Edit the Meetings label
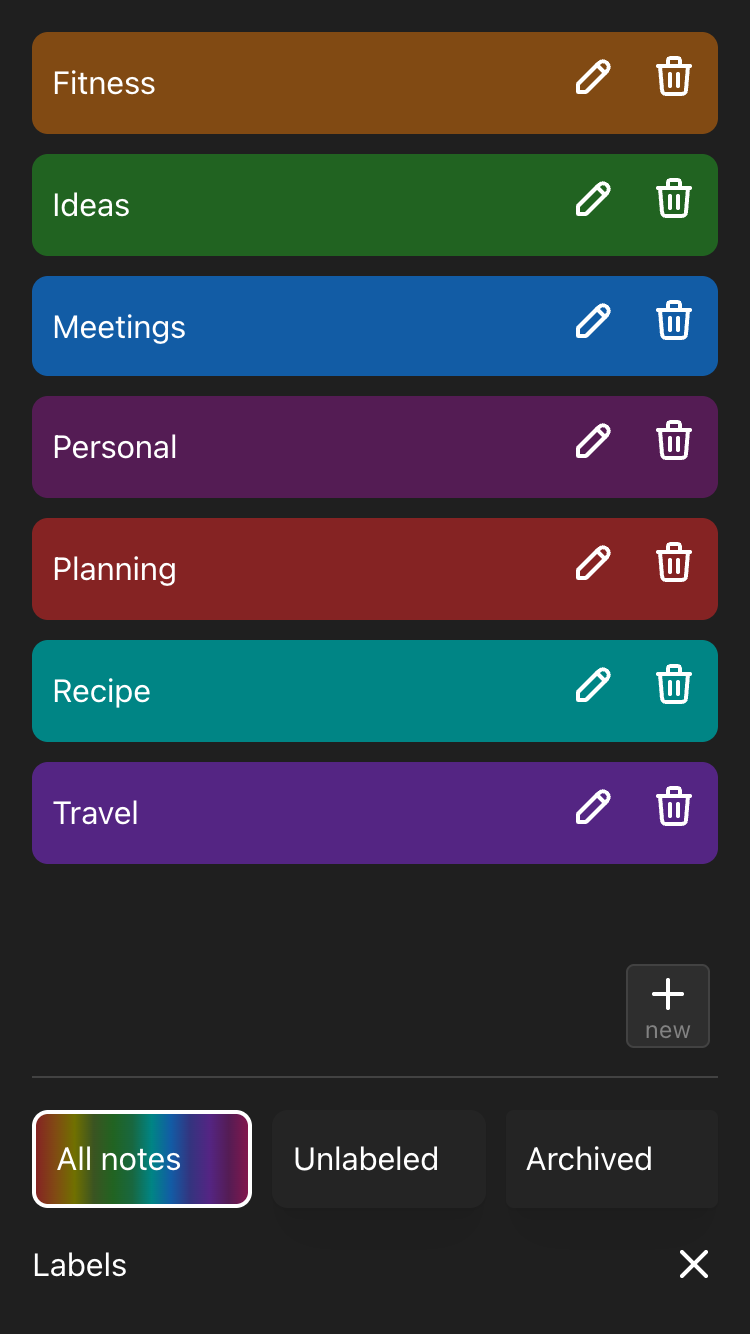 click(x=593, y=322)
